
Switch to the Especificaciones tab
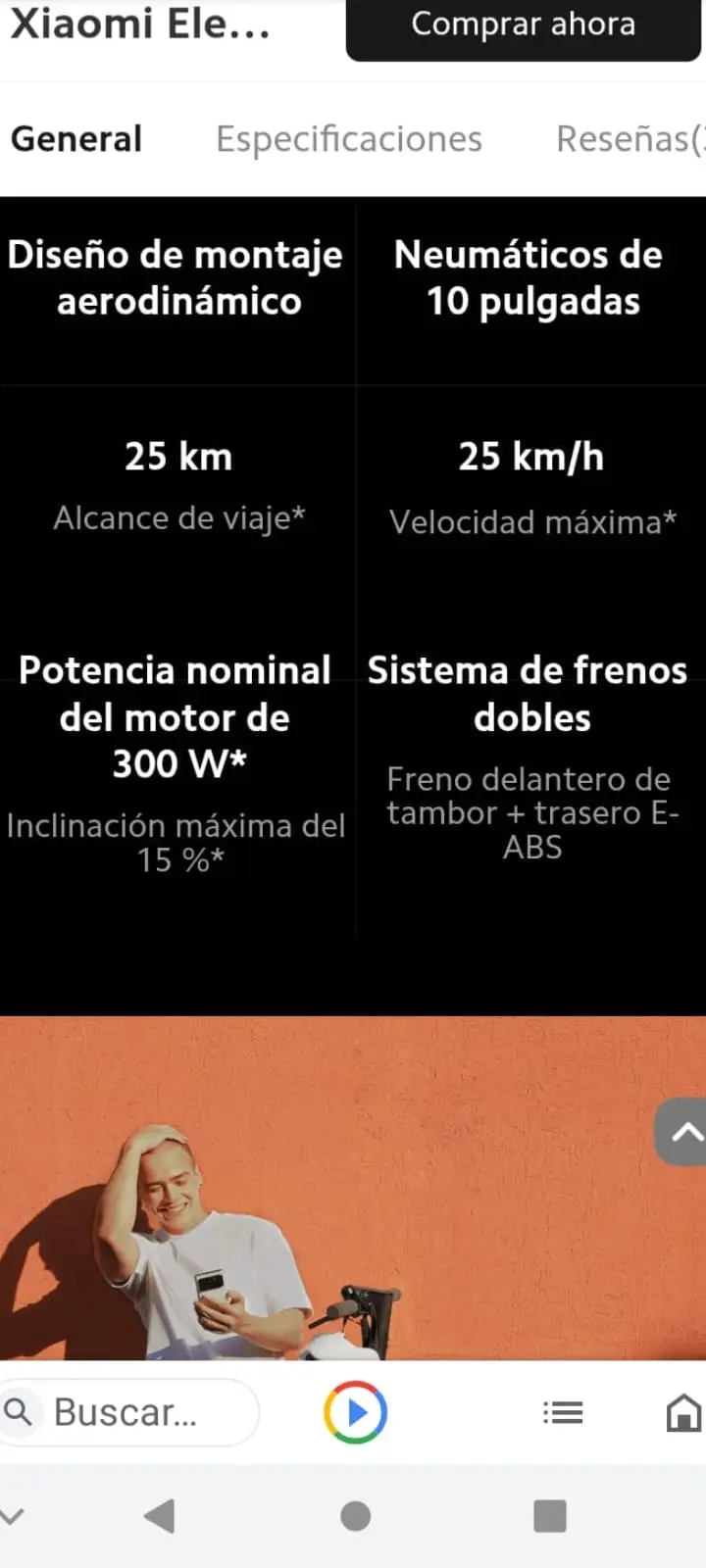349,138
